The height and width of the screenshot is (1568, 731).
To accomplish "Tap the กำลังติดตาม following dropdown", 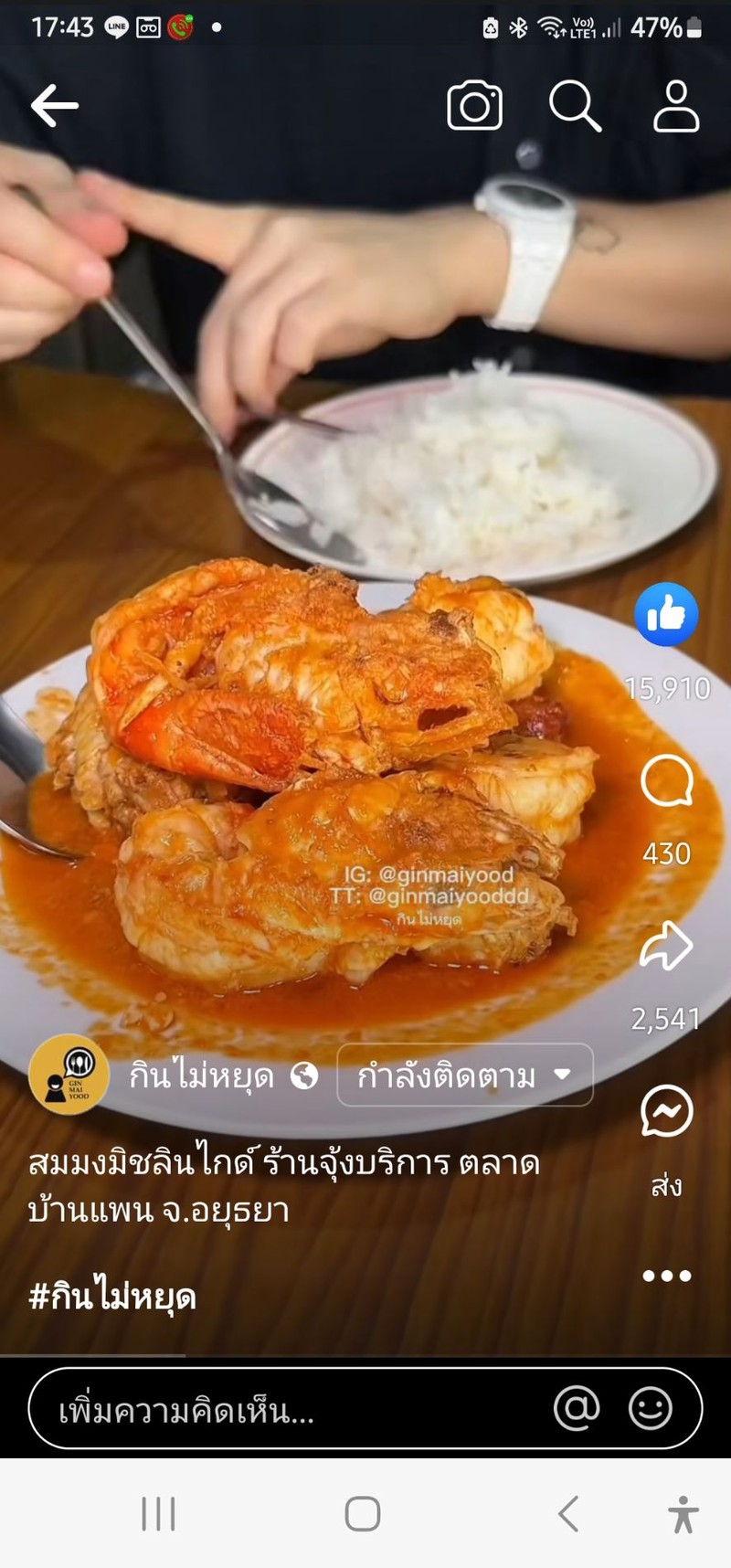I will [x=464, y=1075].
